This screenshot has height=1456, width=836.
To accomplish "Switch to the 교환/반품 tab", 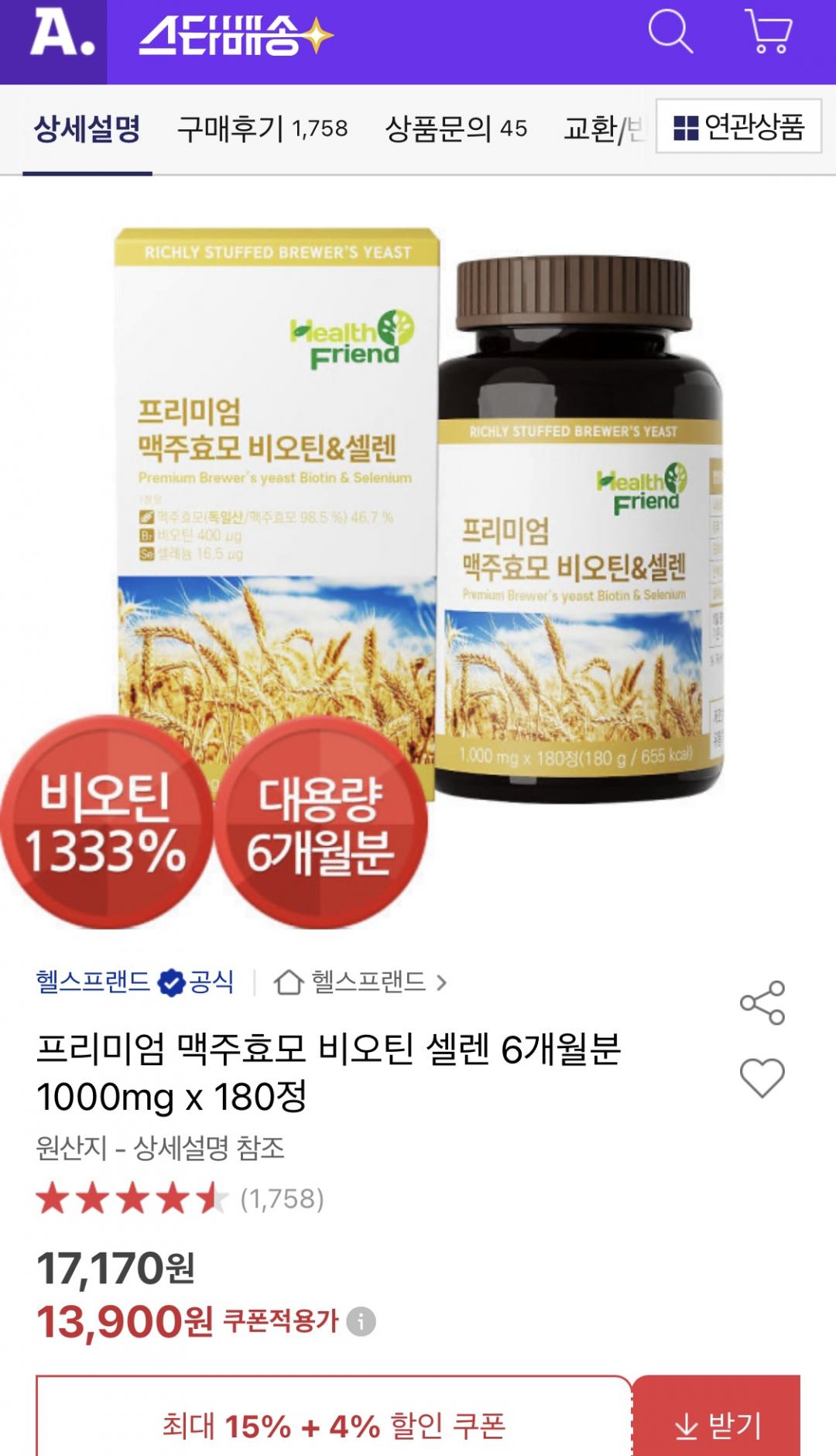I will point(604,128).
